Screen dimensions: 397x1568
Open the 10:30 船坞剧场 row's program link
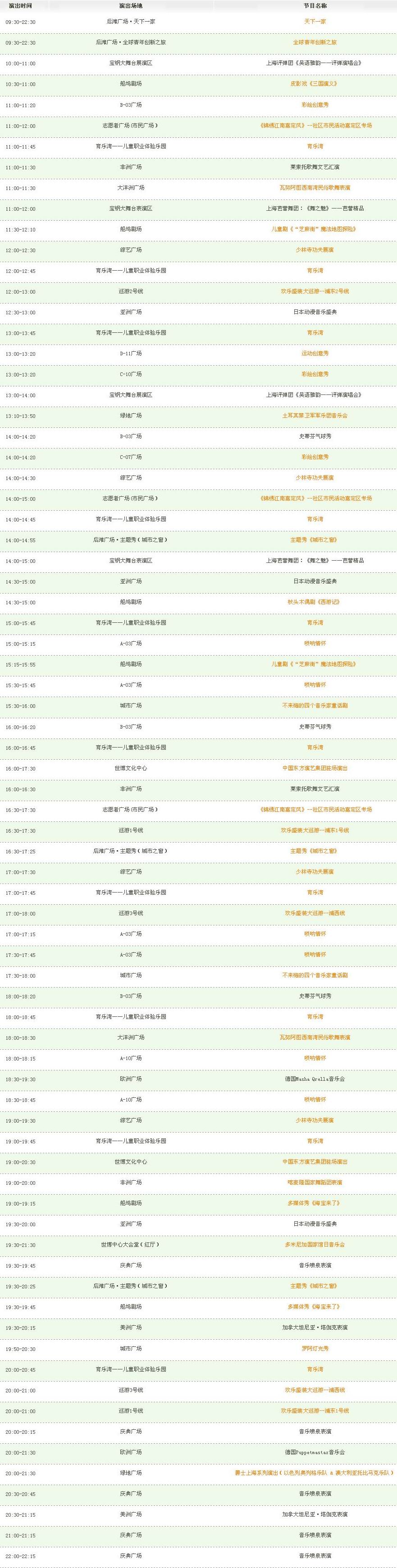[315, 84]
